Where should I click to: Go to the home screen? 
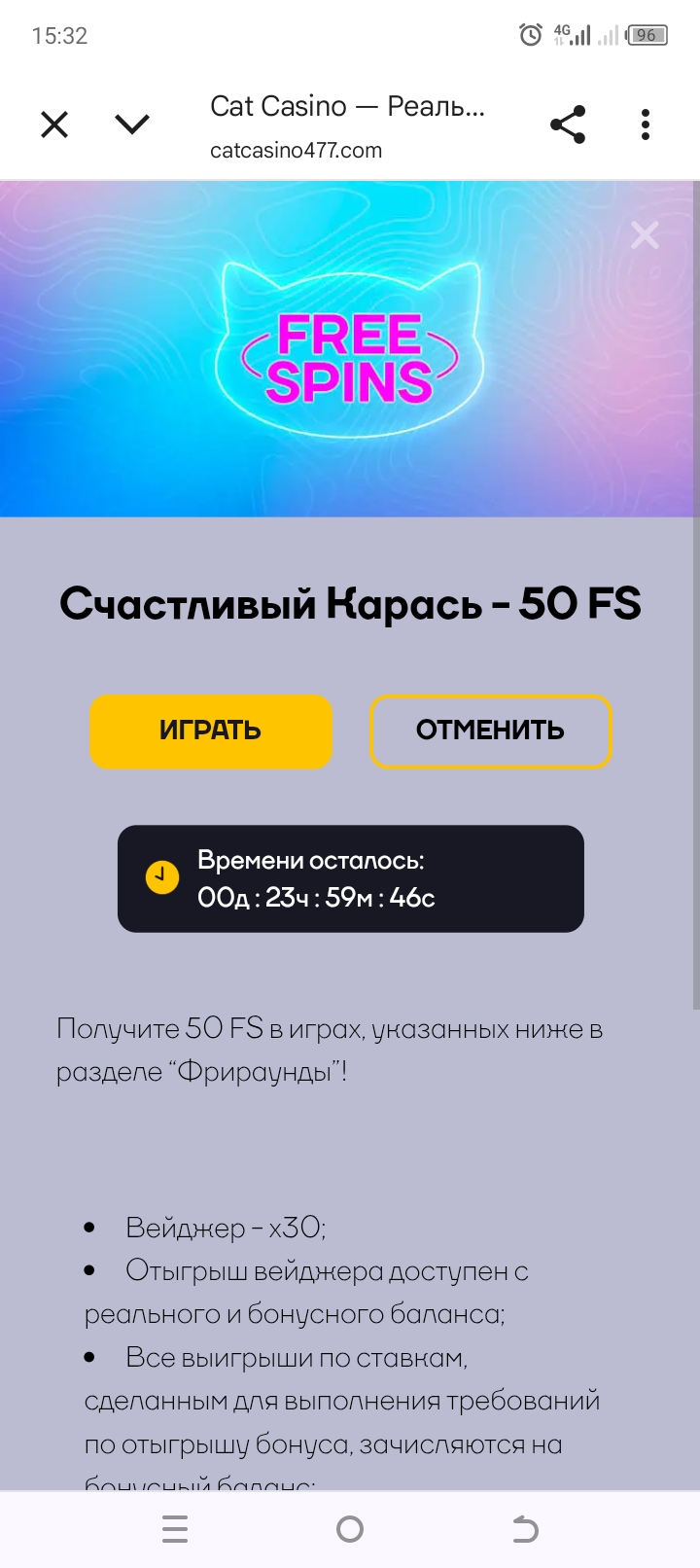coord(350,1530)
